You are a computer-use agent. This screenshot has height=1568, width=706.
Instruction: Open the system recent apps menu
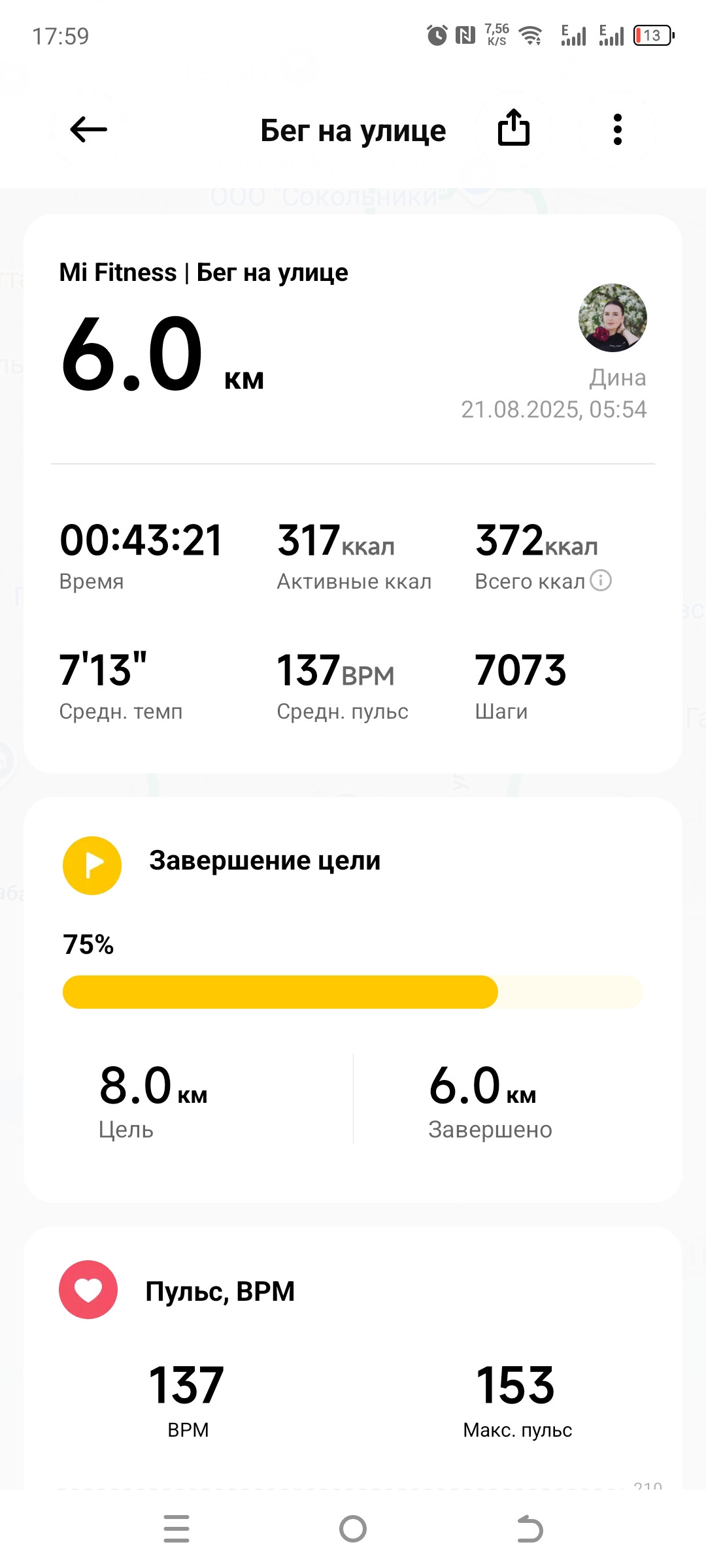(176, 1529)
